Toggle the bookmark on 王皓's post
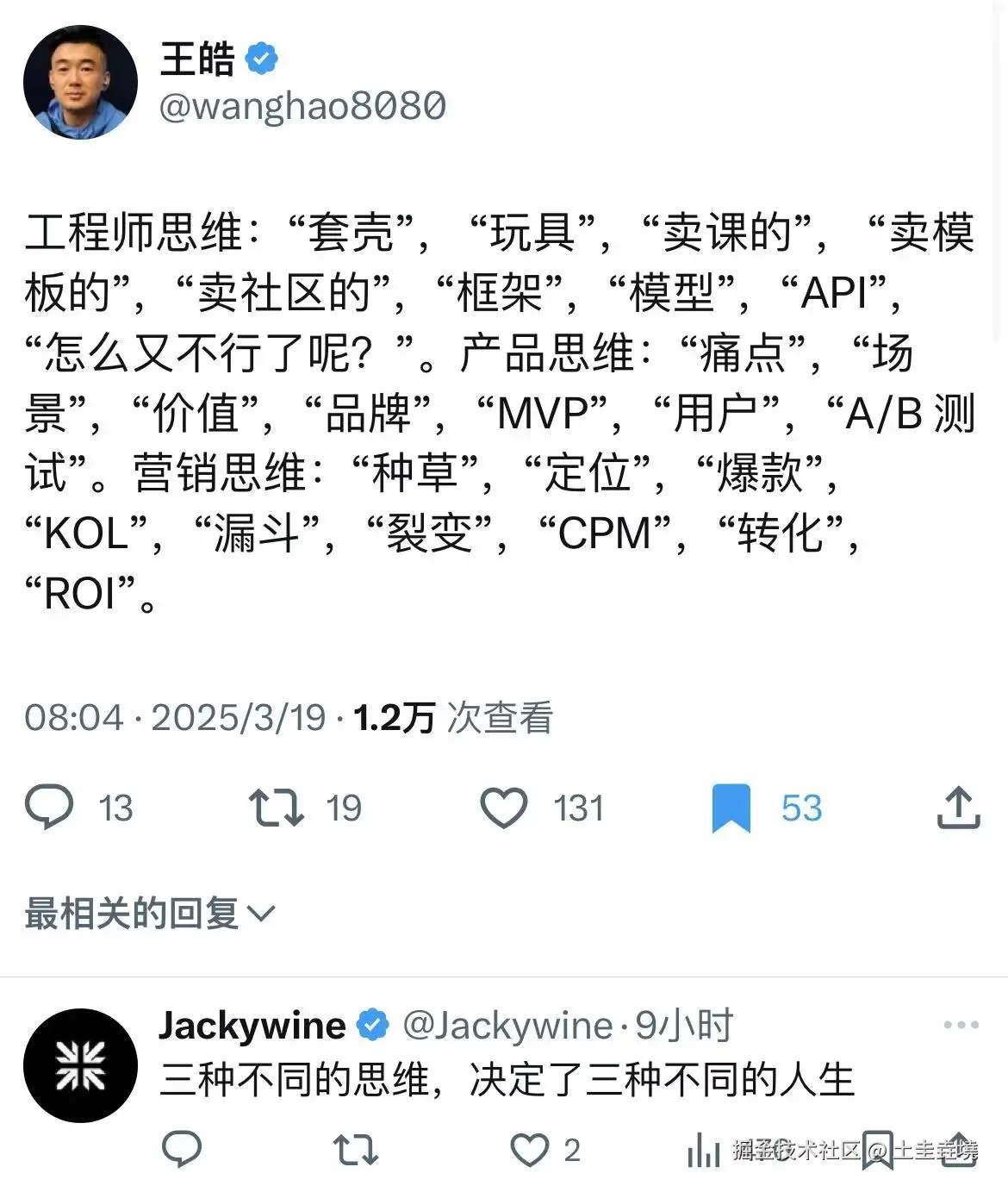1008x1192 pixels. click(x=731, y=808)
